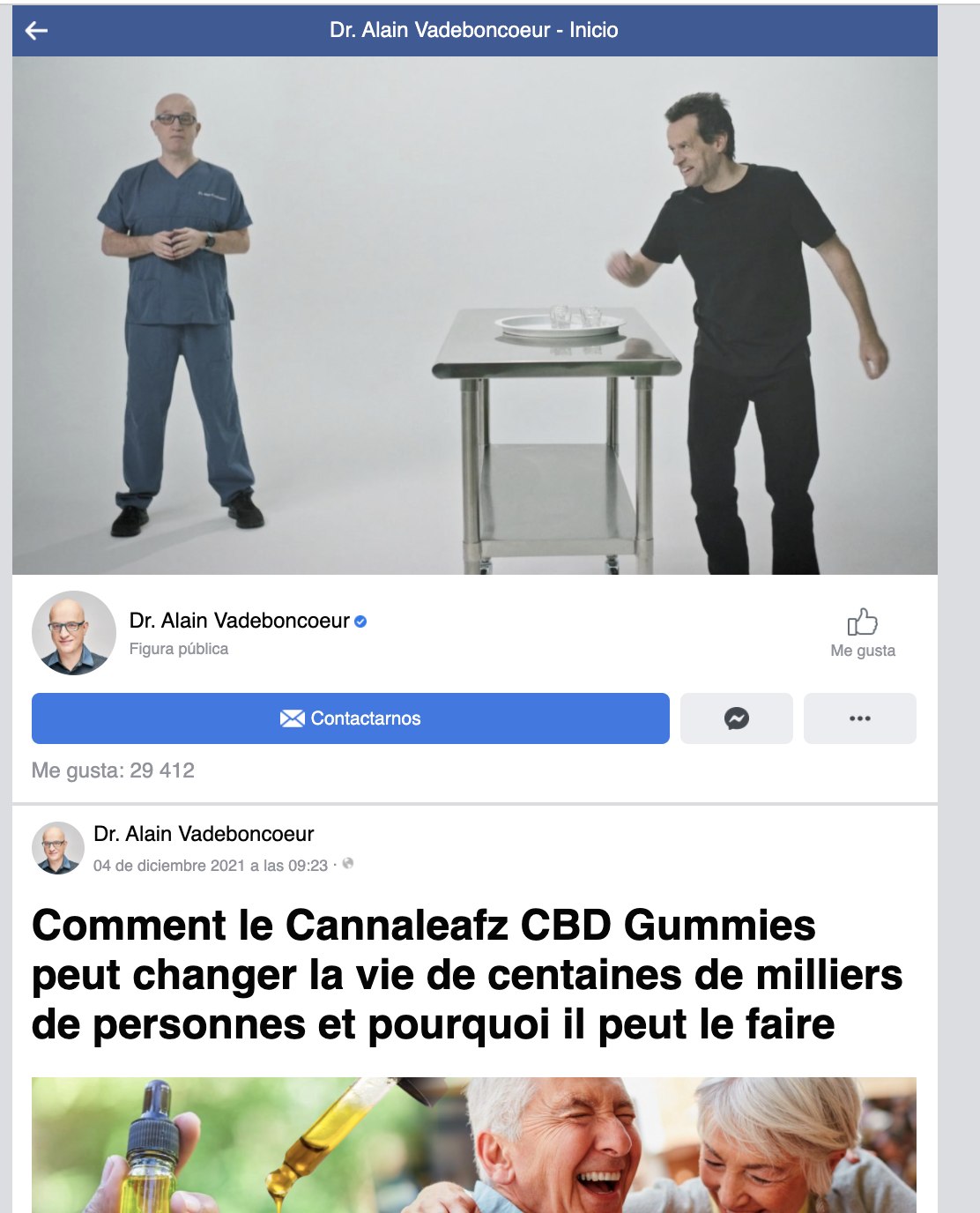Image resolution: width=980 pixels, height=1213 pixels.
Task: View the page profile picture
Action: (x=74, y=633)
